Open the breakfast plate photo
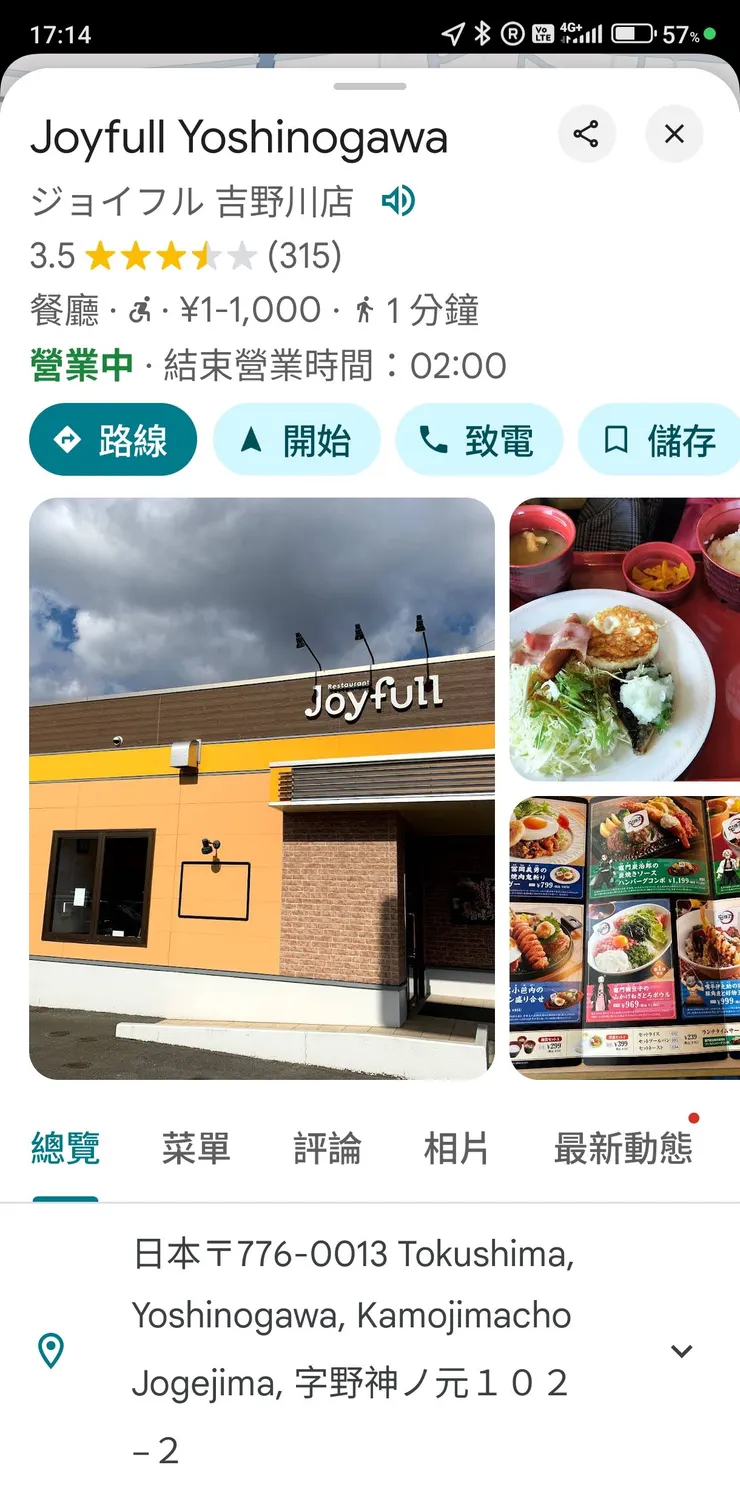Screen dimensions: 740x1495 (625, 640)
